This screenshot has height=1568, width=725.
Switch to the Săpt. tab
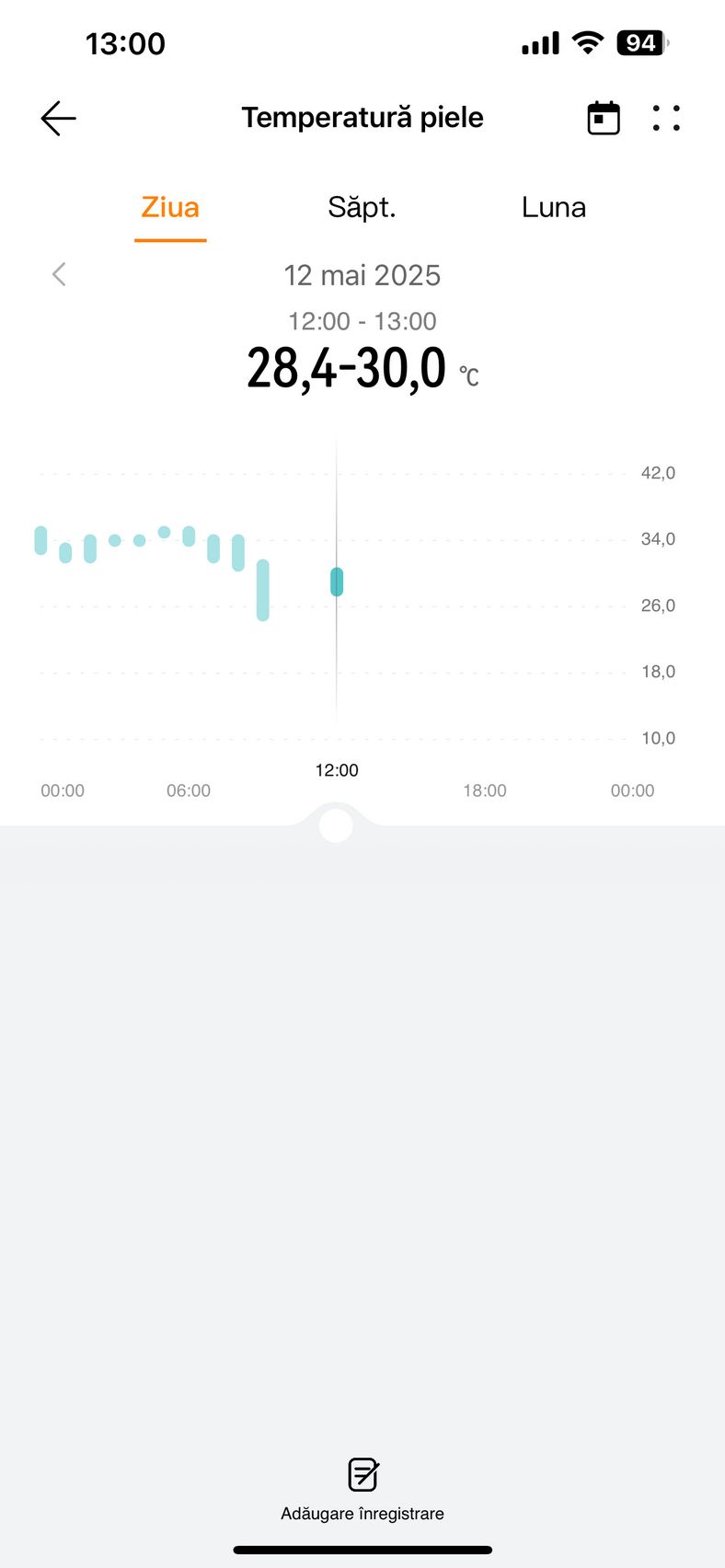pos(362,207)
